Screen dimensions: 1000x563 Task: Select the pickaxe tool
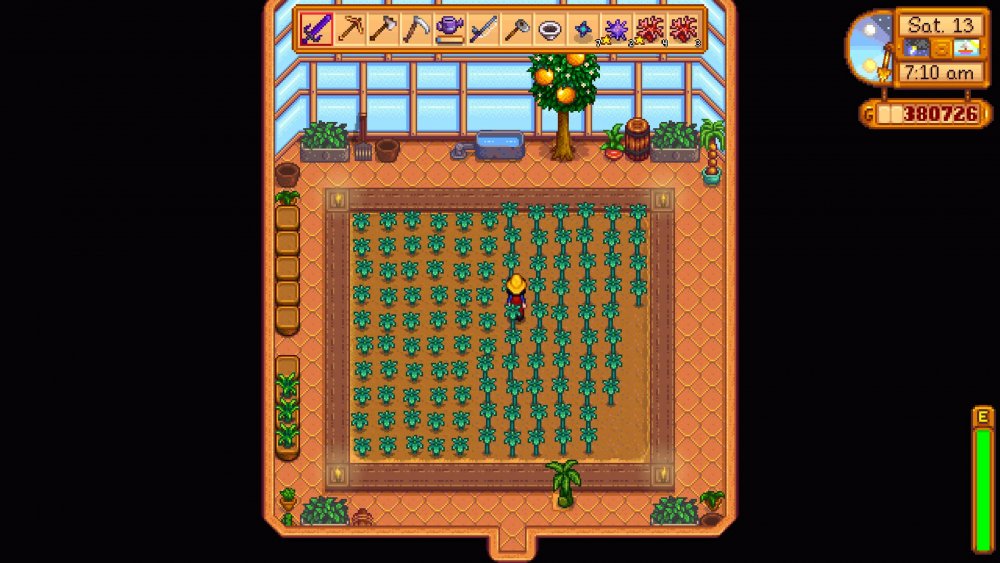tap(350, 29)
